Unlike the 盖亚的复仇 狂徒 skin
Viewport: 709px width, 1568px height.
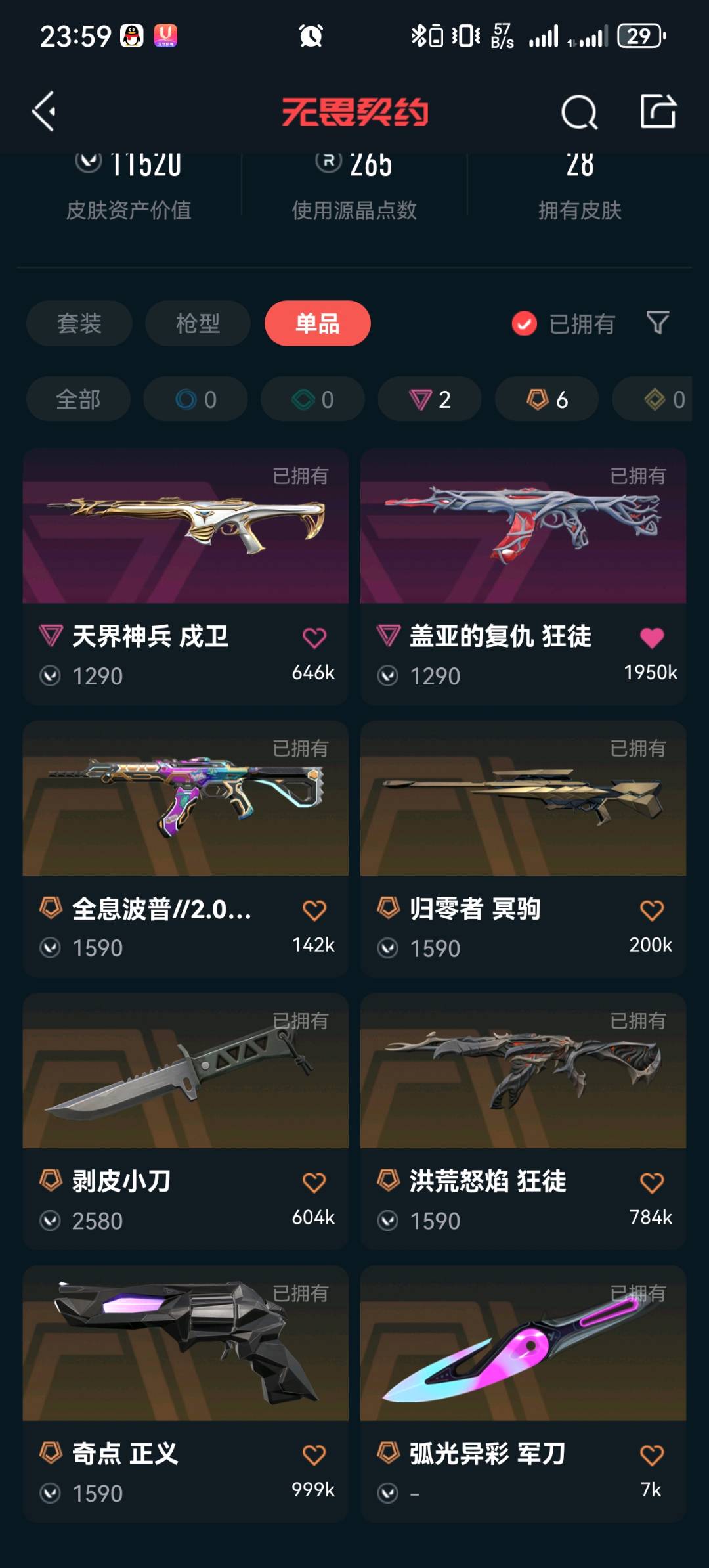click(652, 637)
